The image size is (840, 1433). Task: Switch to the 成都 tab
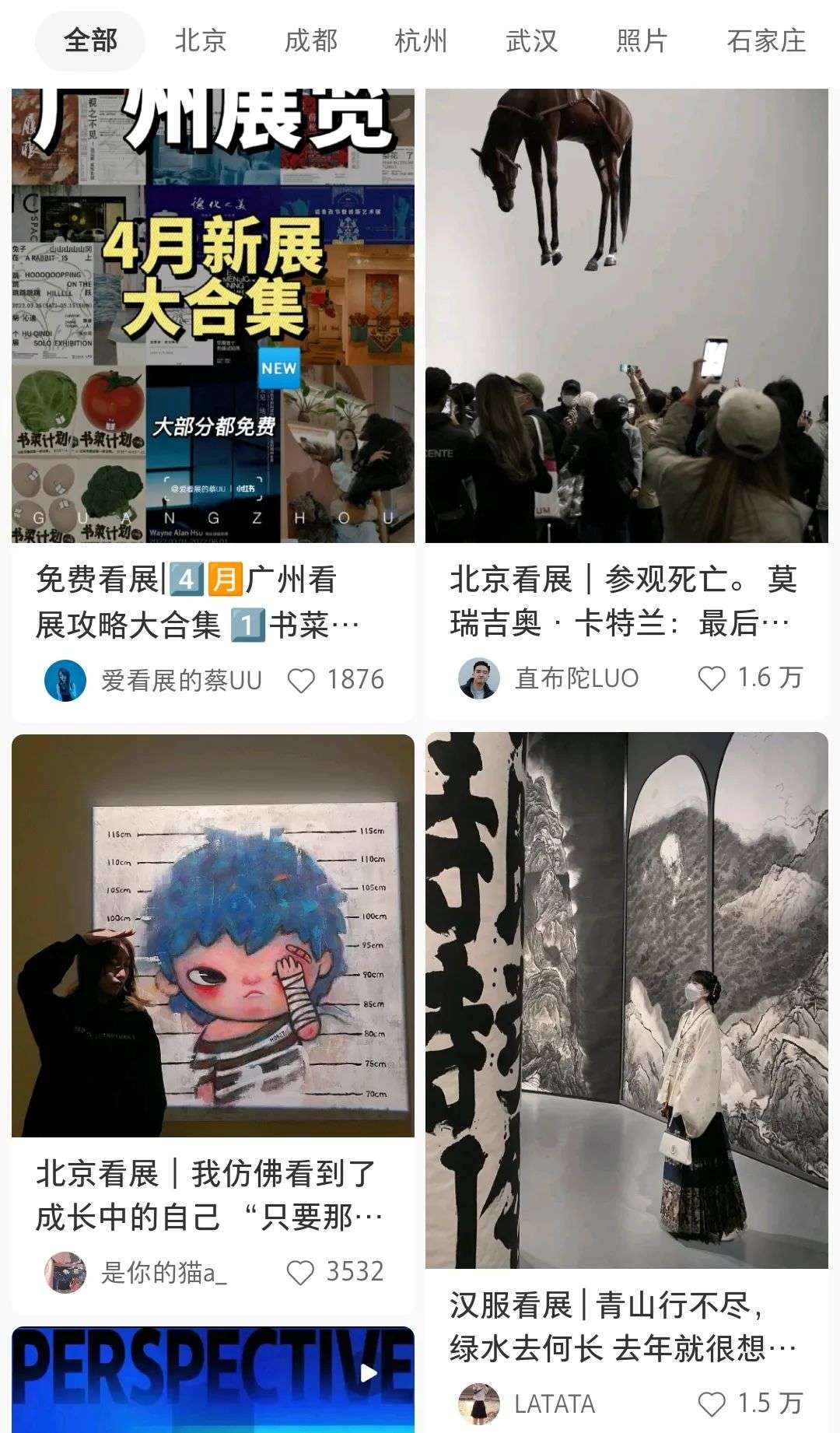(311, 40)
